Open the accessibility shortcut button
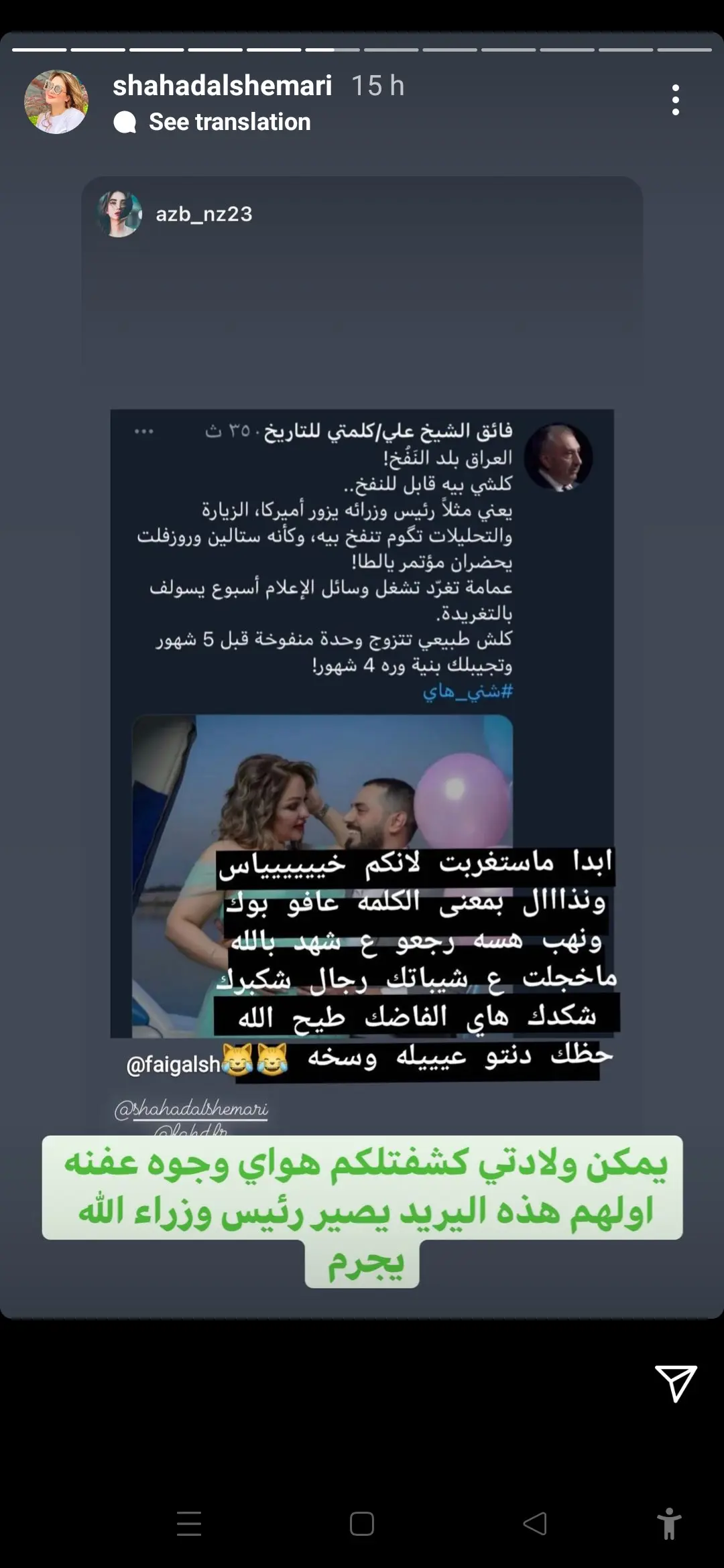Image resolution: width=724 pixels, height=1568 pixels. pyautogui.click(x=668, y=1524)
